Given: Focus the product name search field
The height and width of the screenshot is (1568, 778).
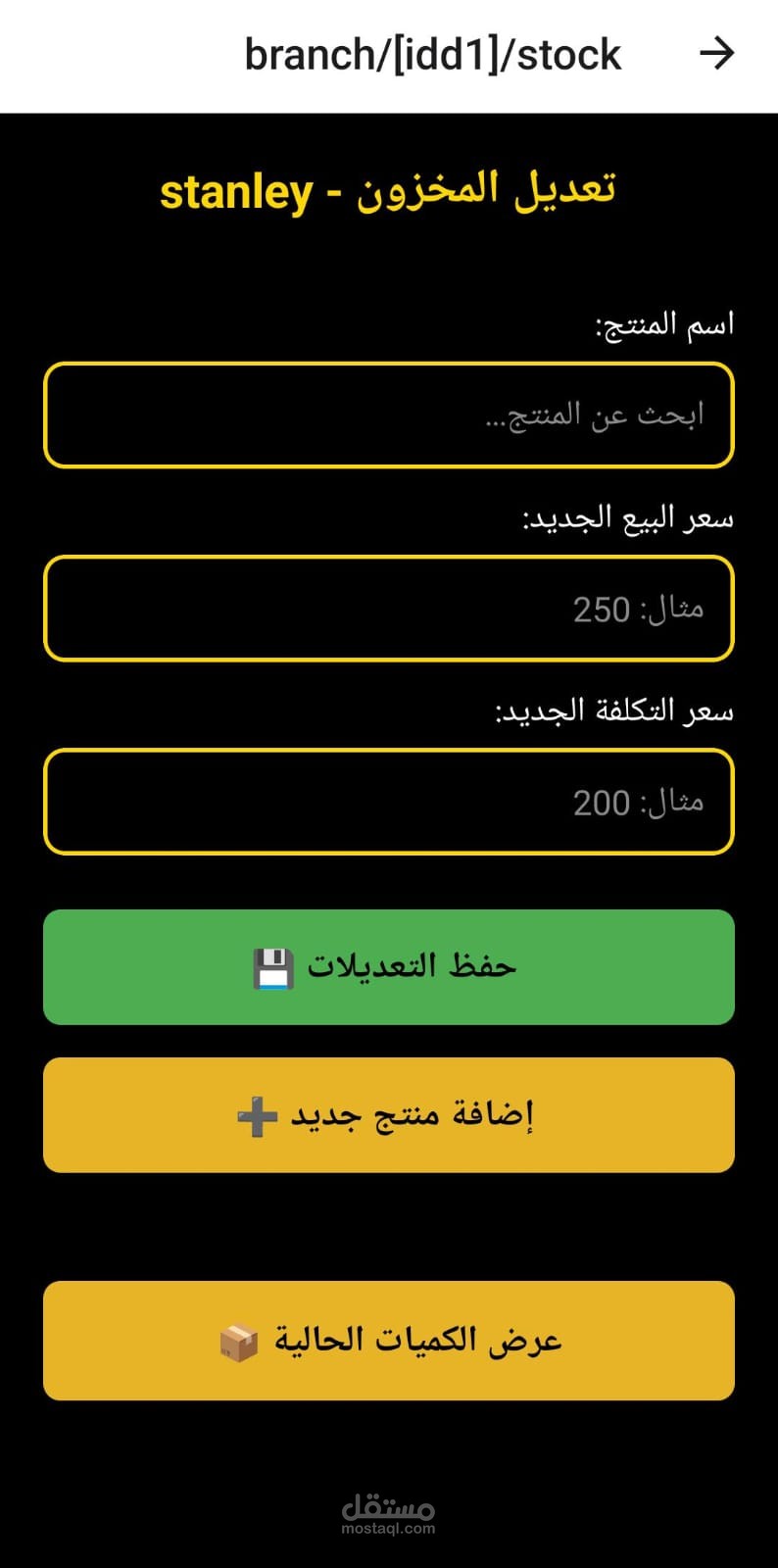Looking at the screenshot, I should [x=389, y=415].
